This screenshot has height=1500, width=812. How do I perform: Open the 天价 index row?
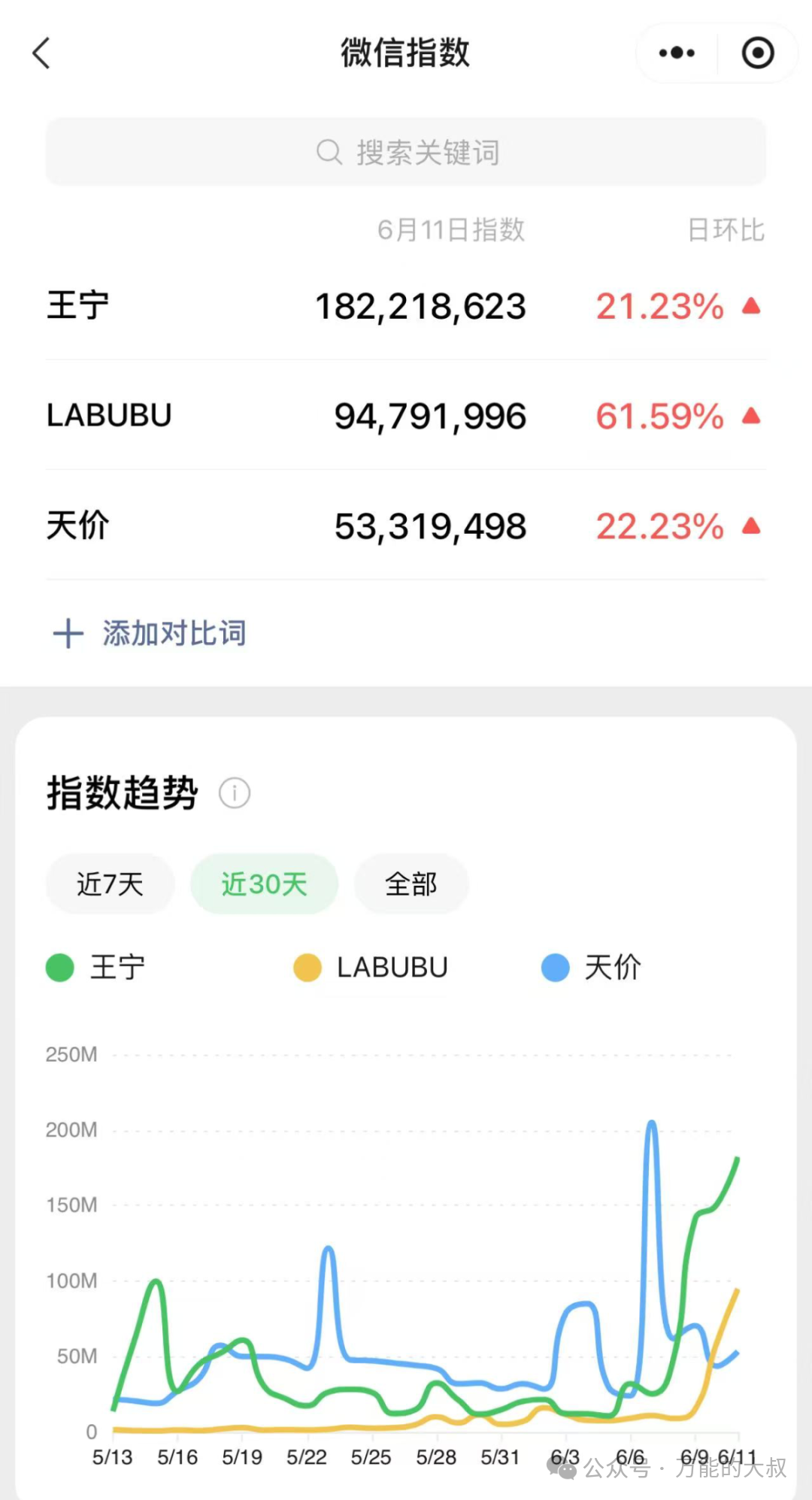[406, 526]
